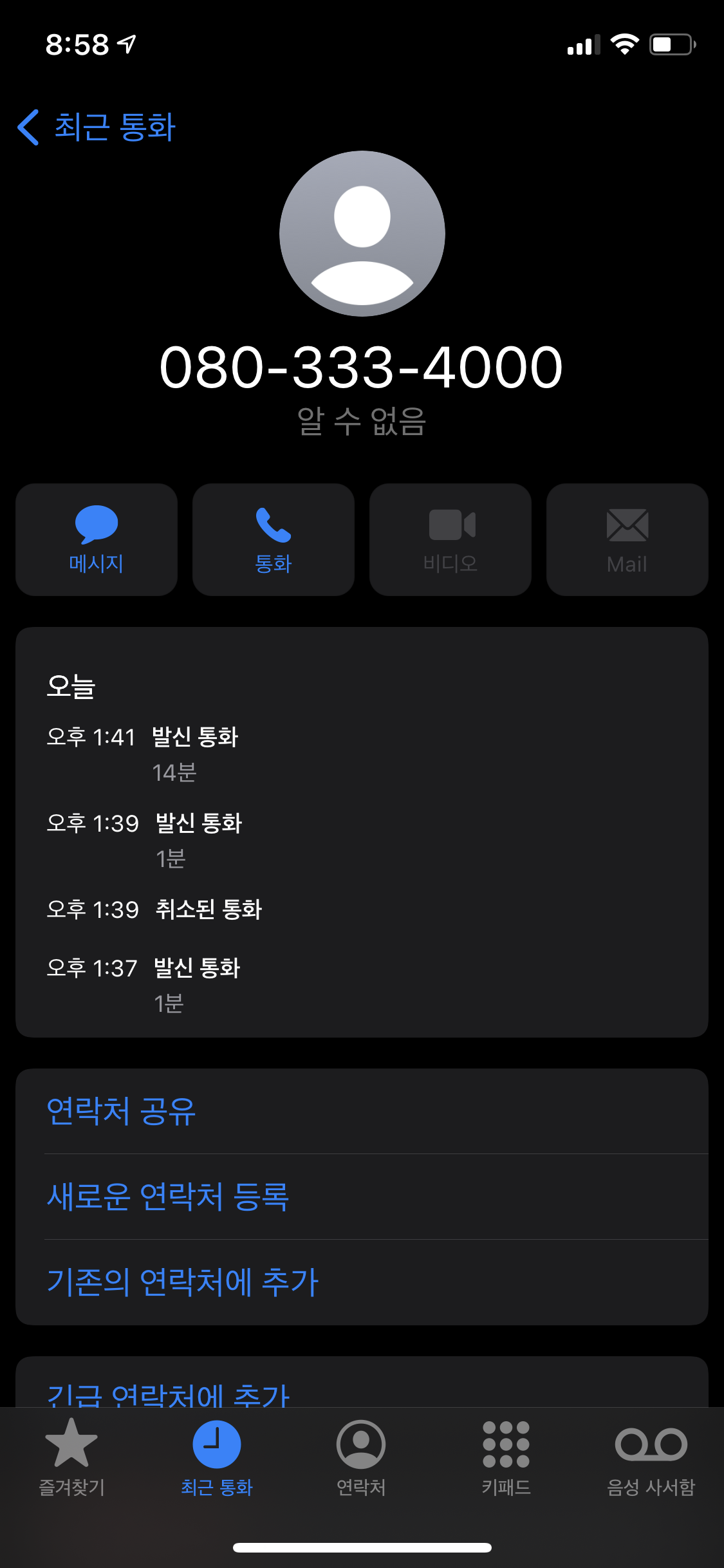Call 080-333-4000 with 통화 button
Viewport: 724px width, 1568px height.
[274, 539]
